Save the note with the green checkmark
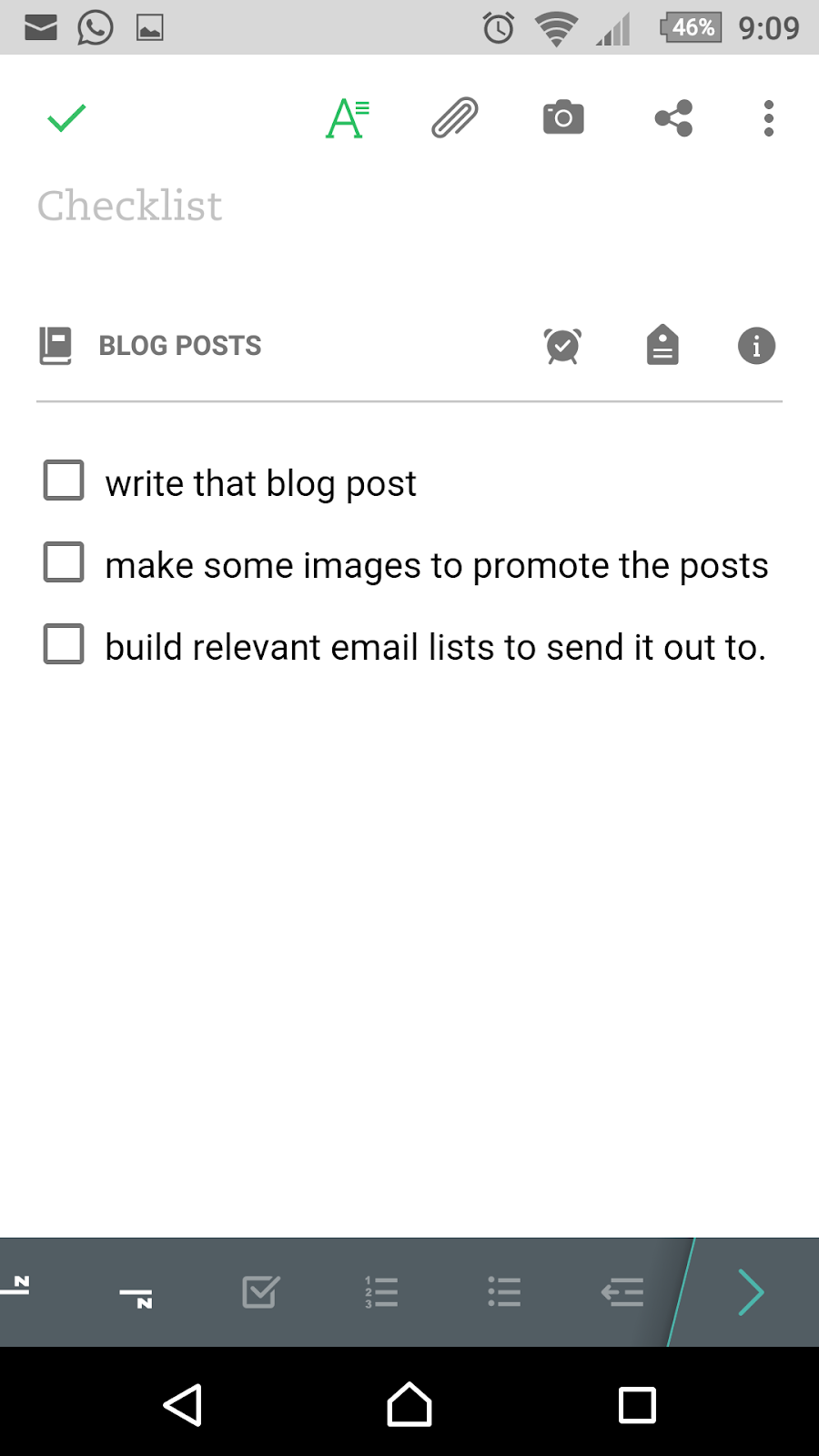 click(x=66, y=118)
